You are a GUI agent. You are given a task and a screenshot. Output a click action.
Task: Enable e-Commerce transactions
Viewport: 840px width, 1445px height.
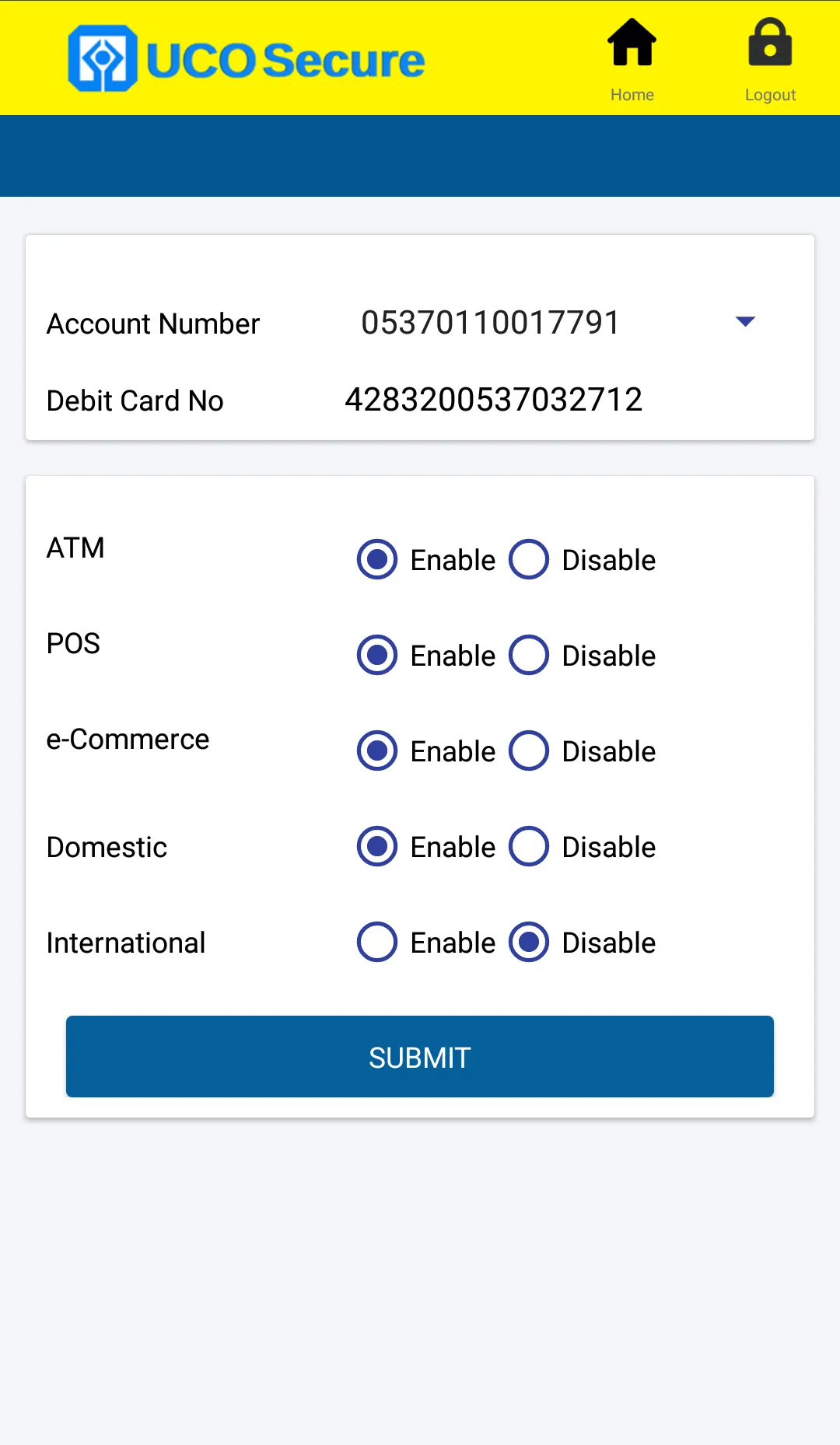tap(376, 750)
